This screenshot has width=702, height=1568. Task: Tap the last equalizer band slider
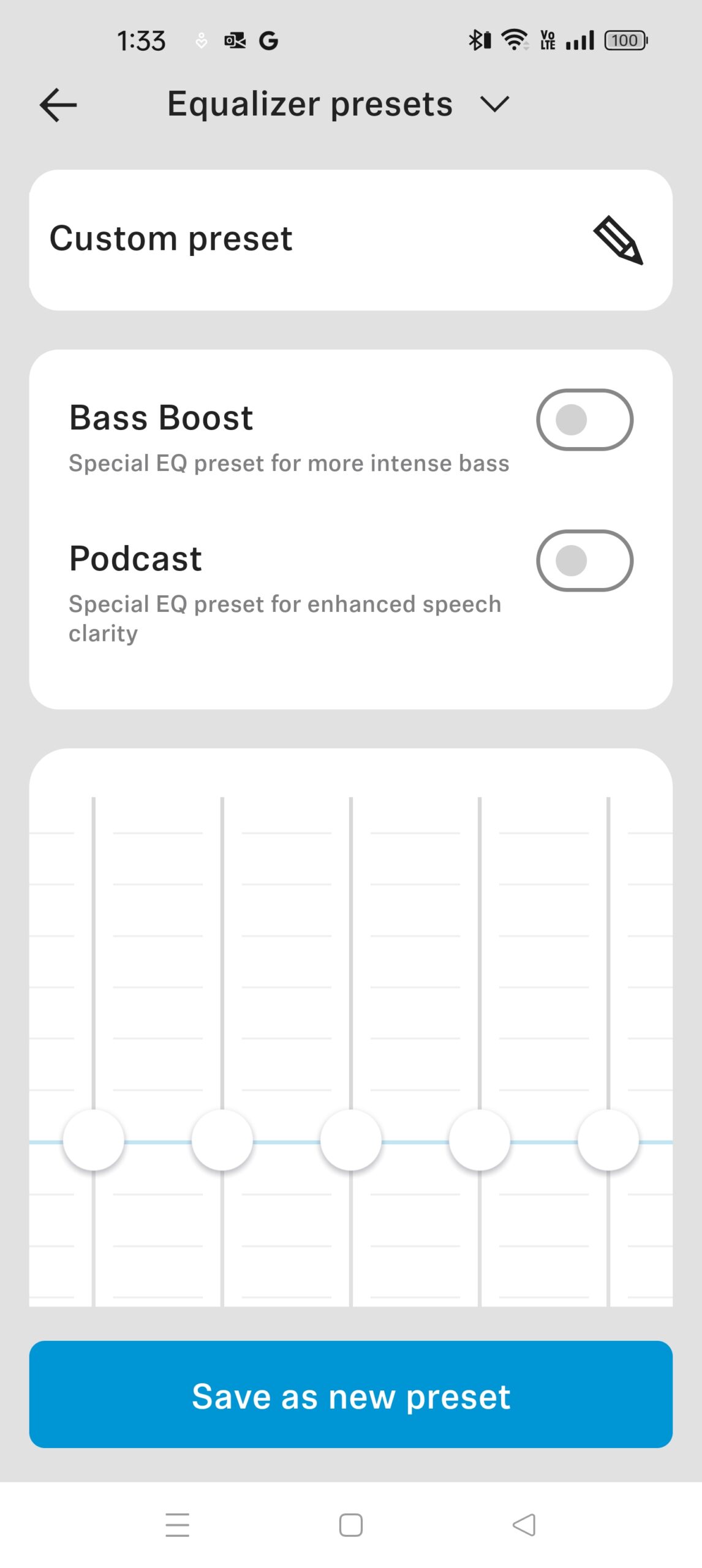(x=608, y=1140)
